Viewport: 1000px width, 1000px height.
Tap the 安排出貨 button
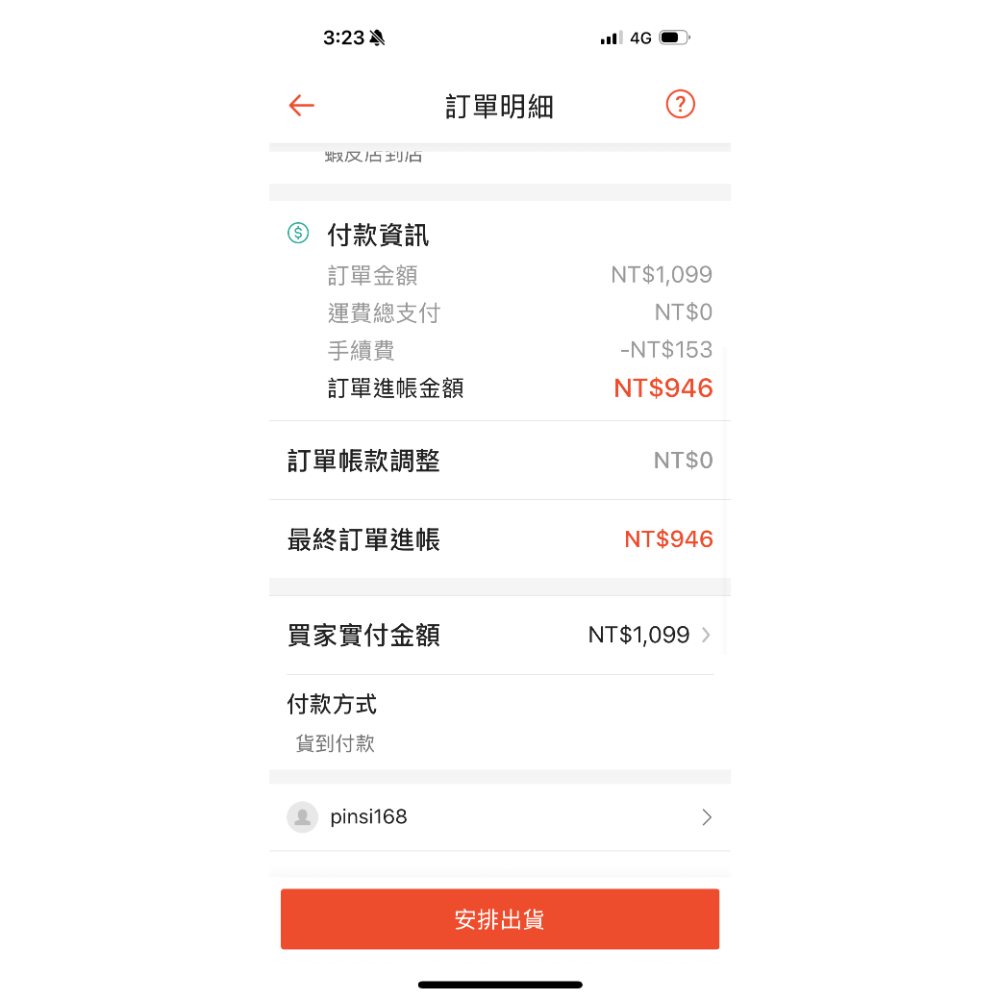499,919
